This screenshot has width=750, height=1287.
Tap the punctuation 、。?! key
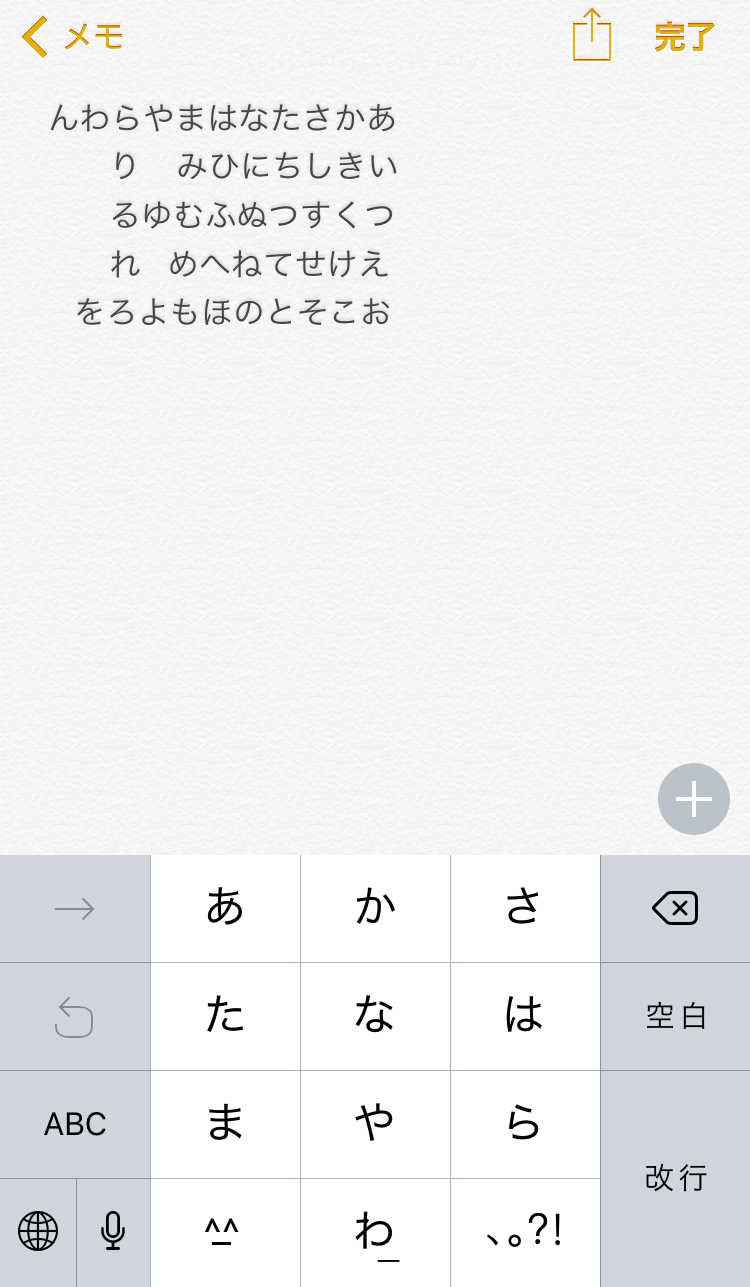point(525,1232)
